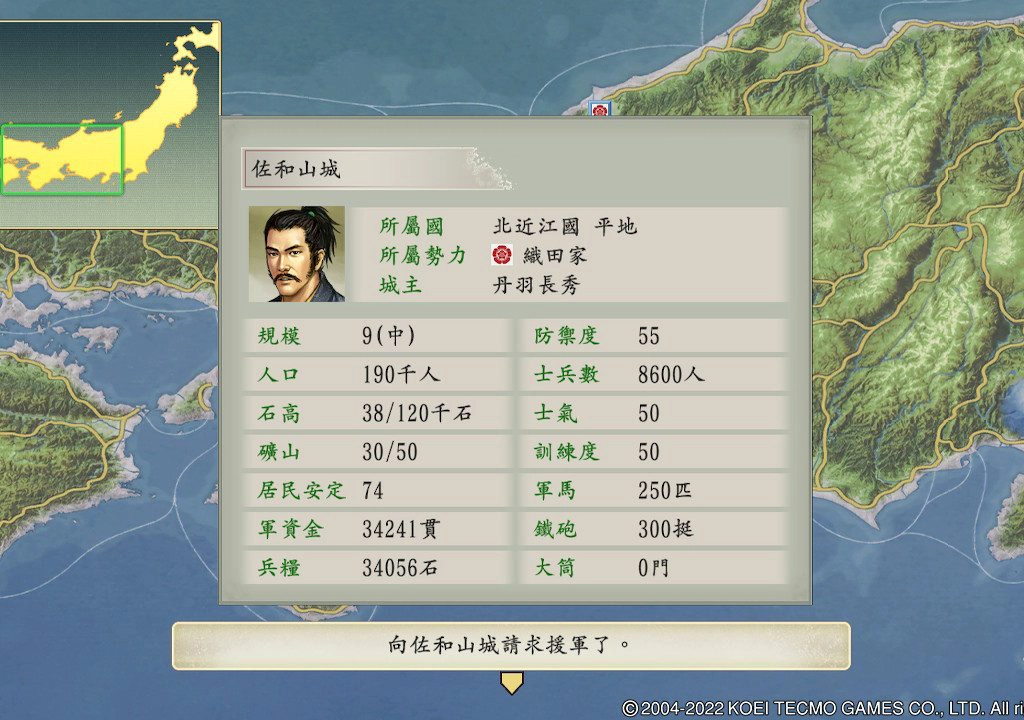The image size is (1024, 720).
Task: Tap the arrow to advance the message
Action: pos(511,682)
